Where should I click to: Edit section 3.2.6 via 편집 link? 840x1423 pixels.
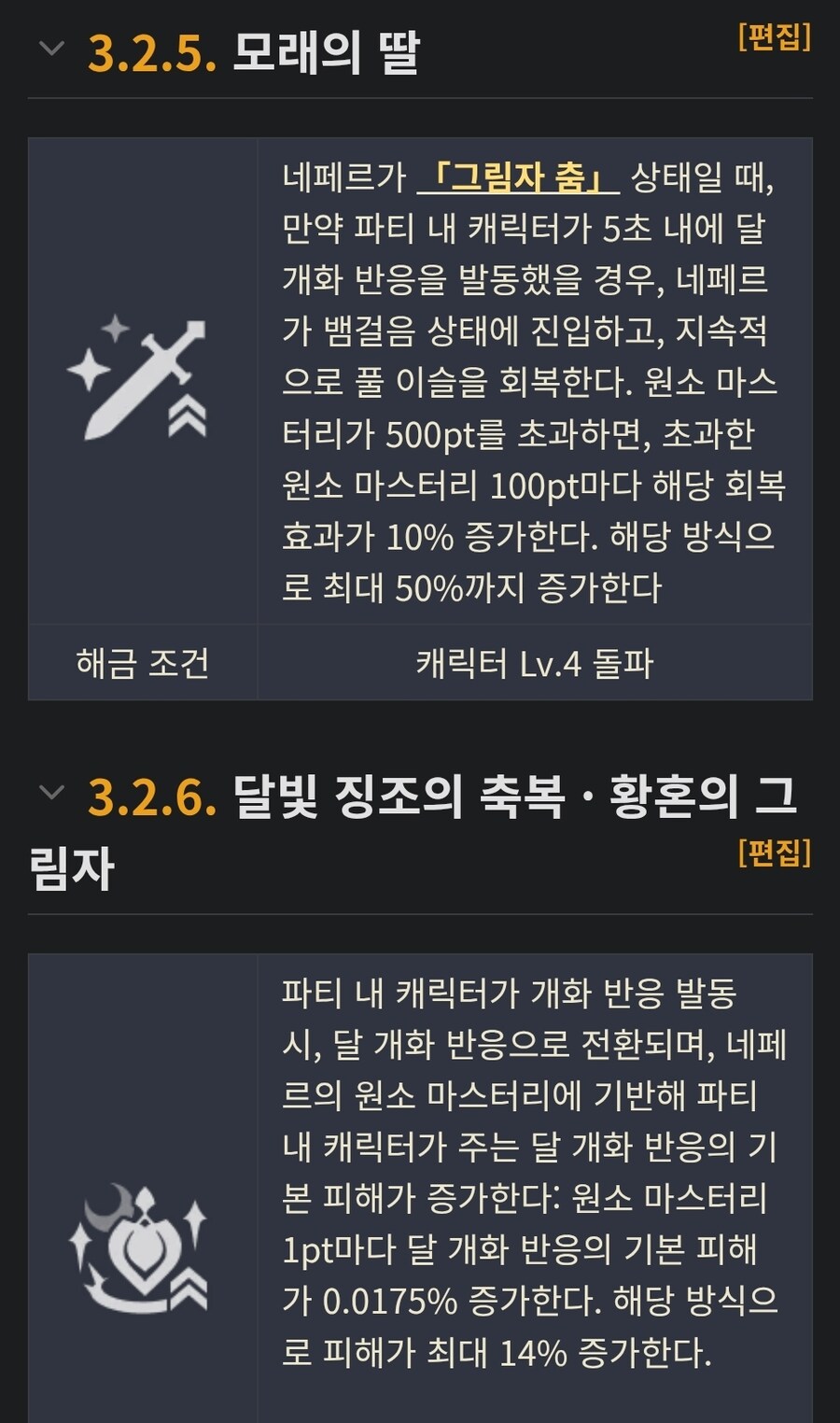tap(774, 852)
